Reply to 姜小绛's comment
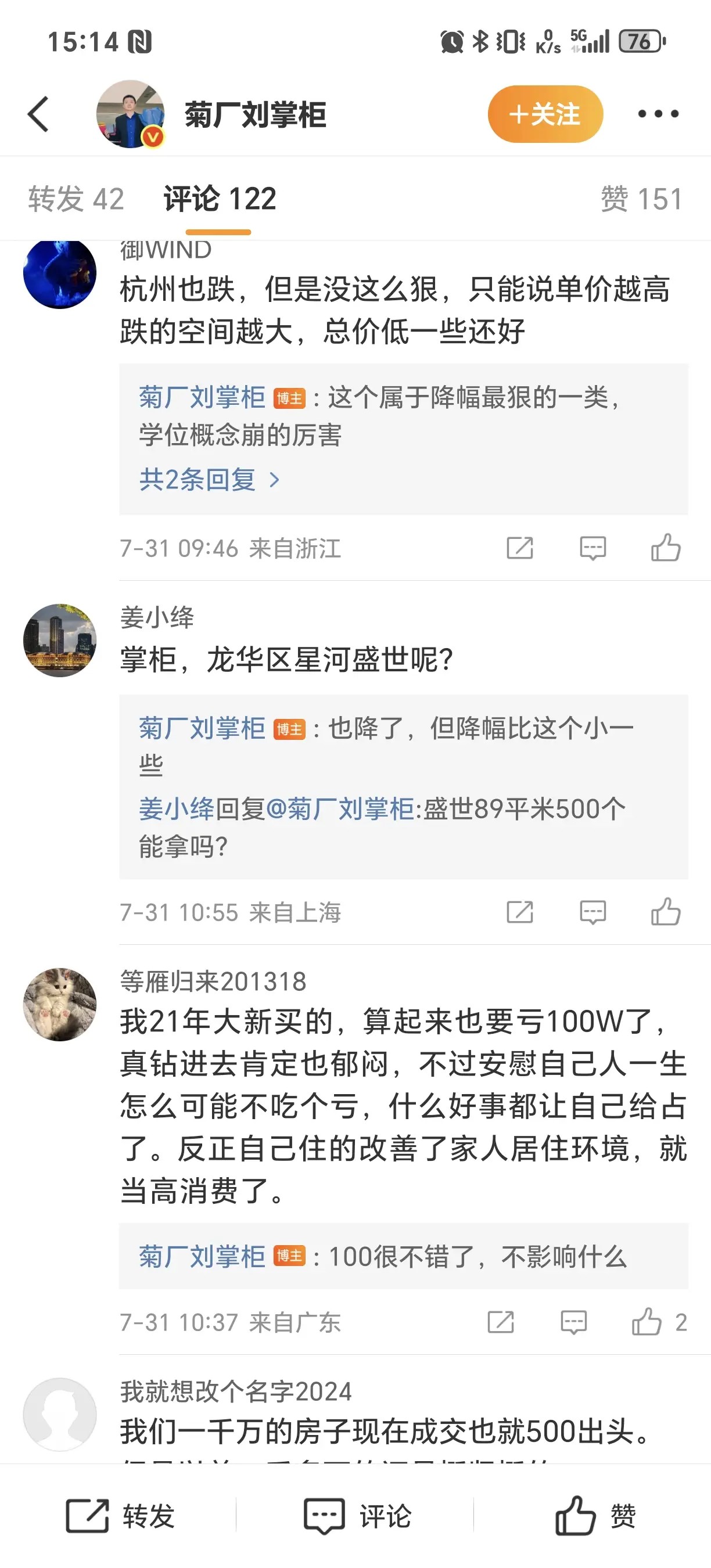711x1568 pixels. click(x=592, y=912)
